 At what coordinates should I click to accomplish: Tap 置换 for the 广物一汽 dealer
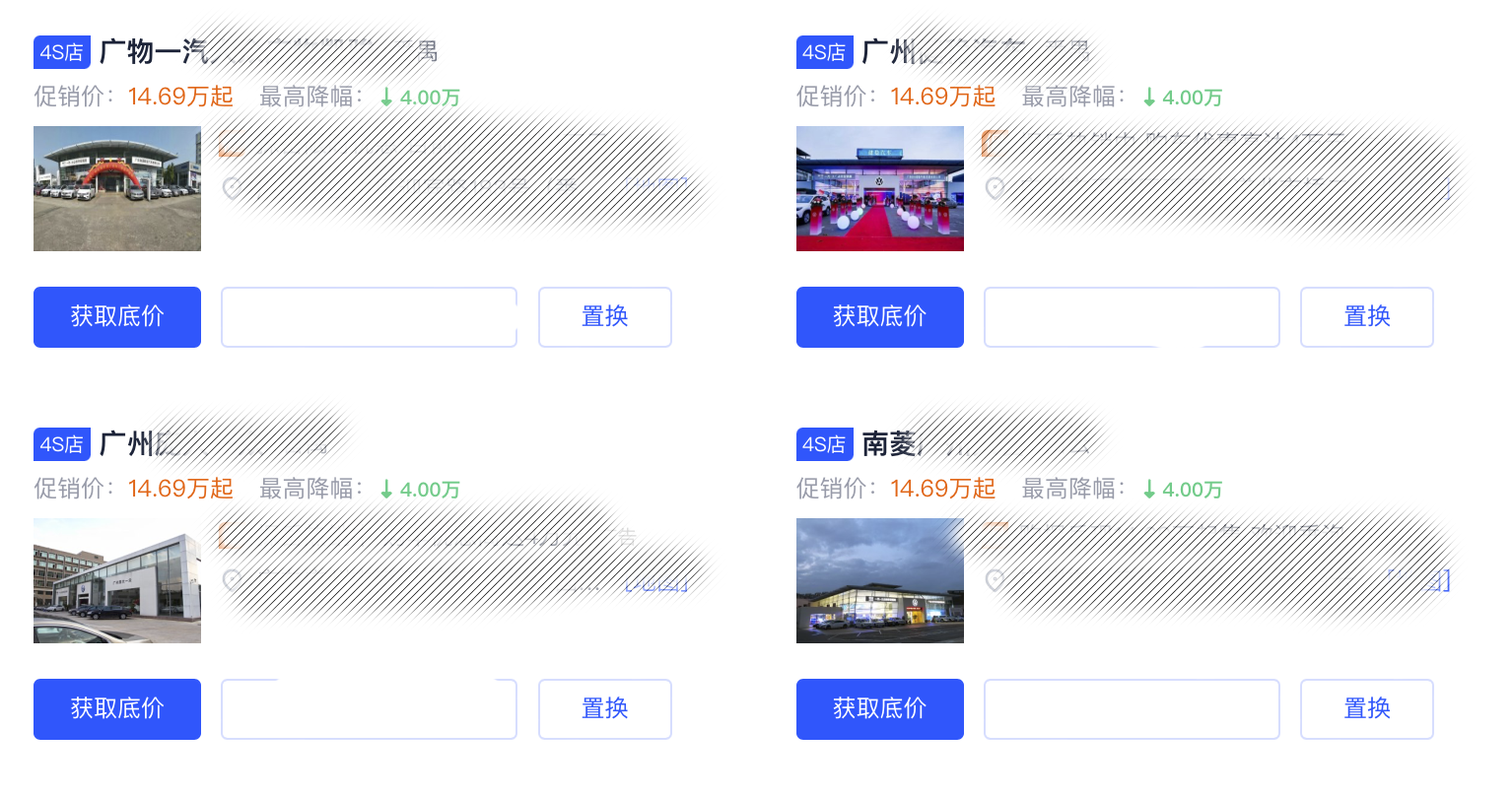click(604, 317)
